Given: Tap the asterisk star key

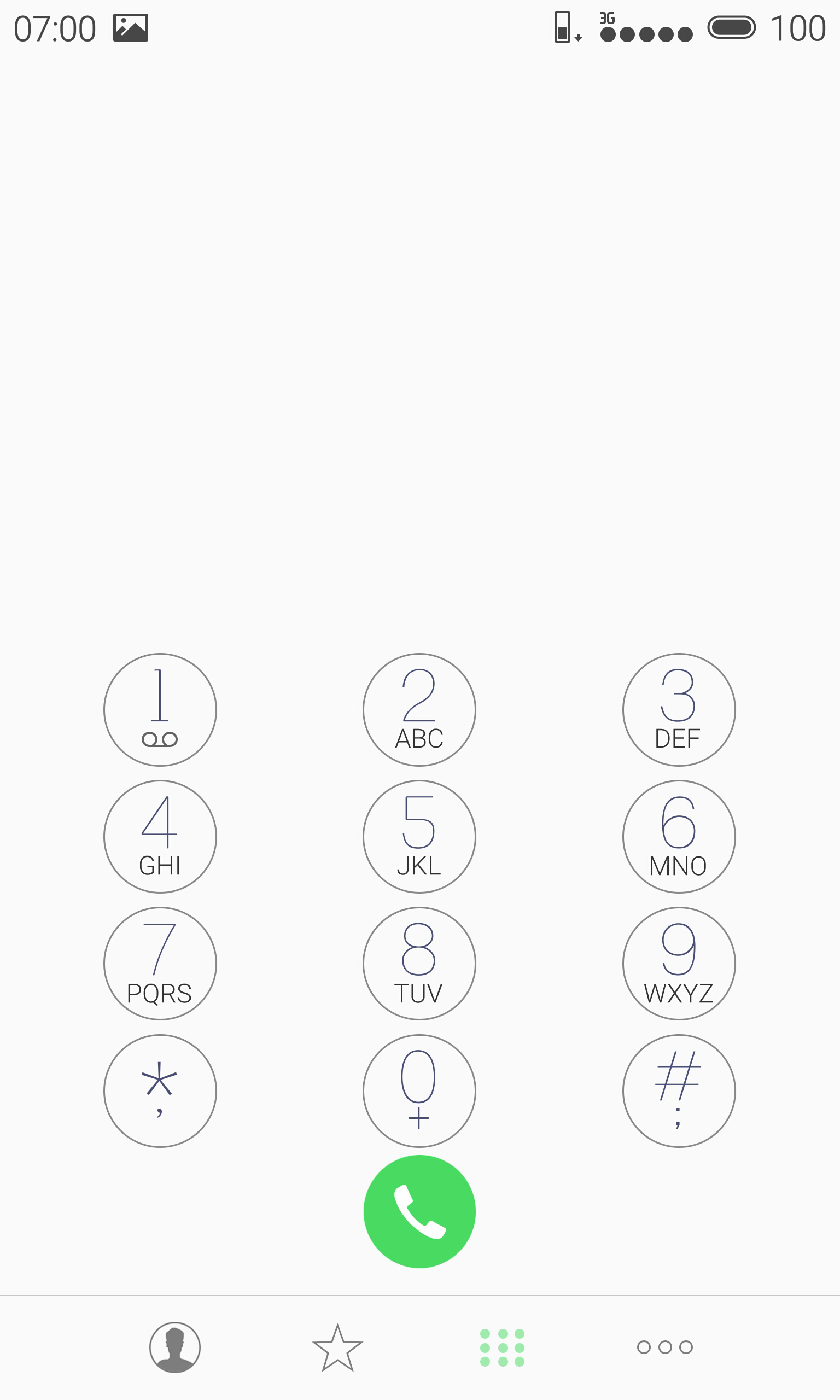Looking at the screenshot, I should (160, 1091).
